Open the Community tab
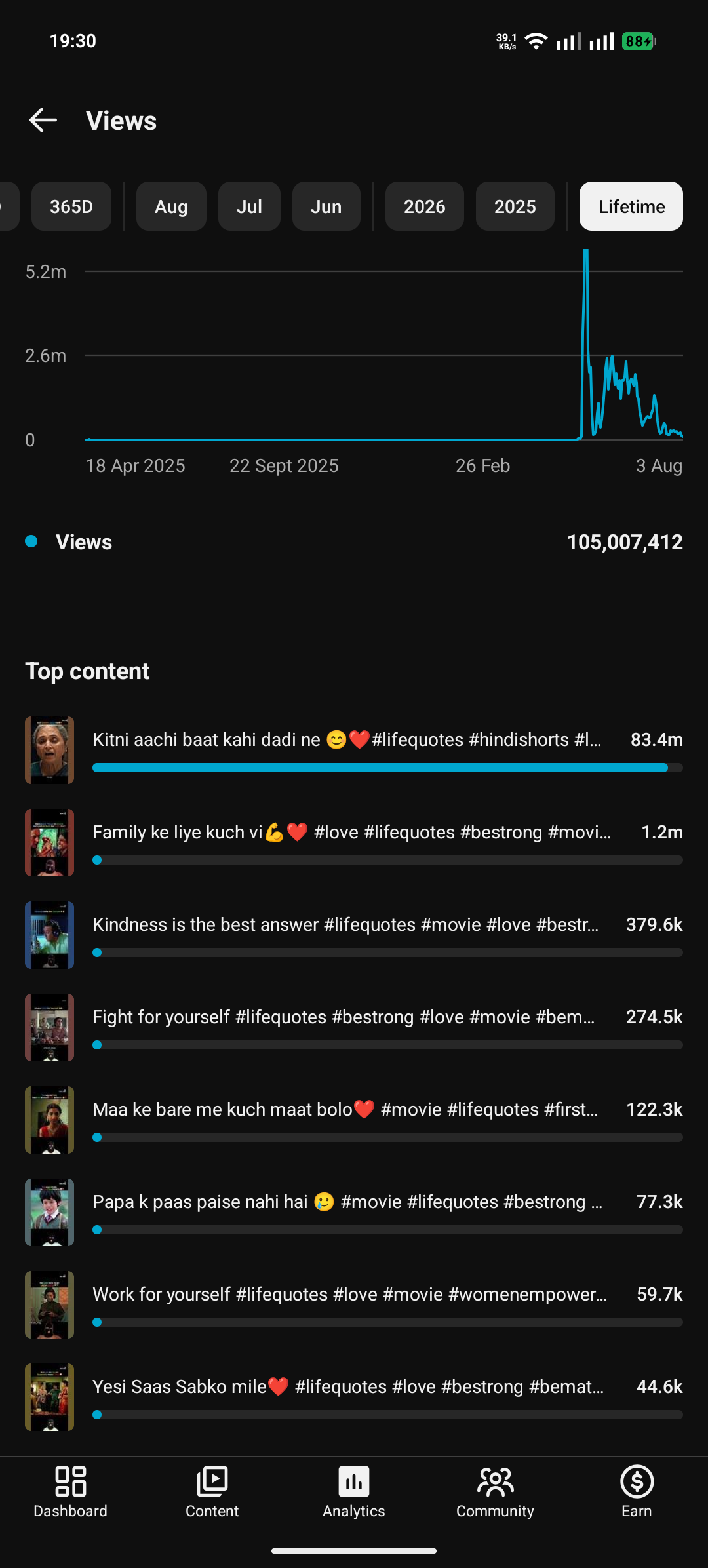The height and width of the screenshot is (1568, 708). (x=496, y=1493)
